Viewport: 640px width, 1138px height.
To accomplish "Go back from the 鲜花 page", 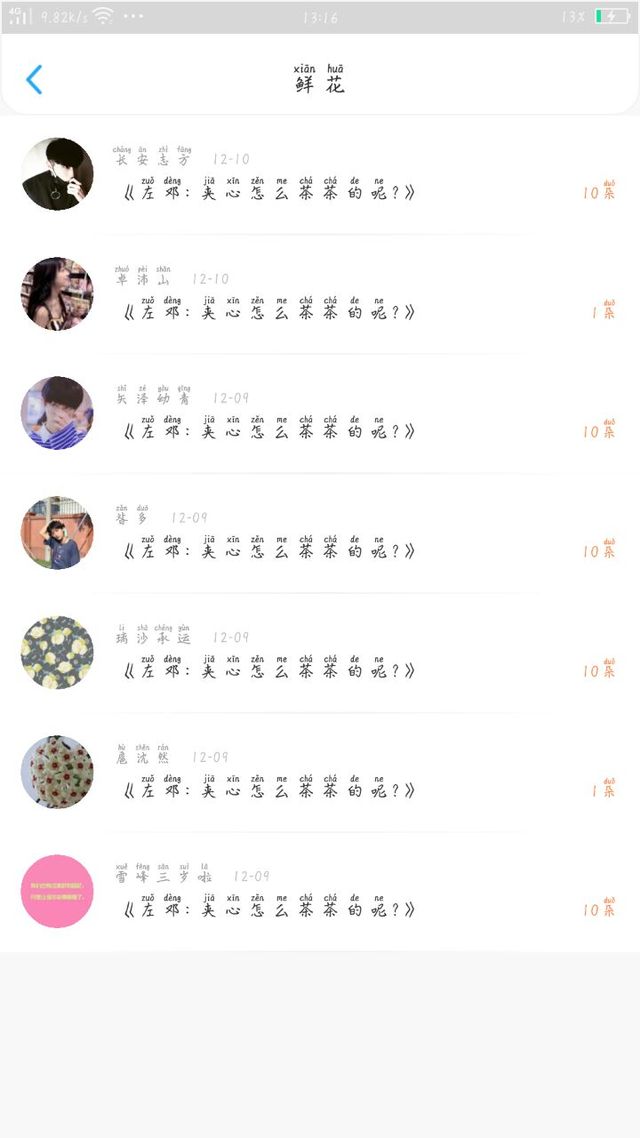I will [x=33, y=79].
